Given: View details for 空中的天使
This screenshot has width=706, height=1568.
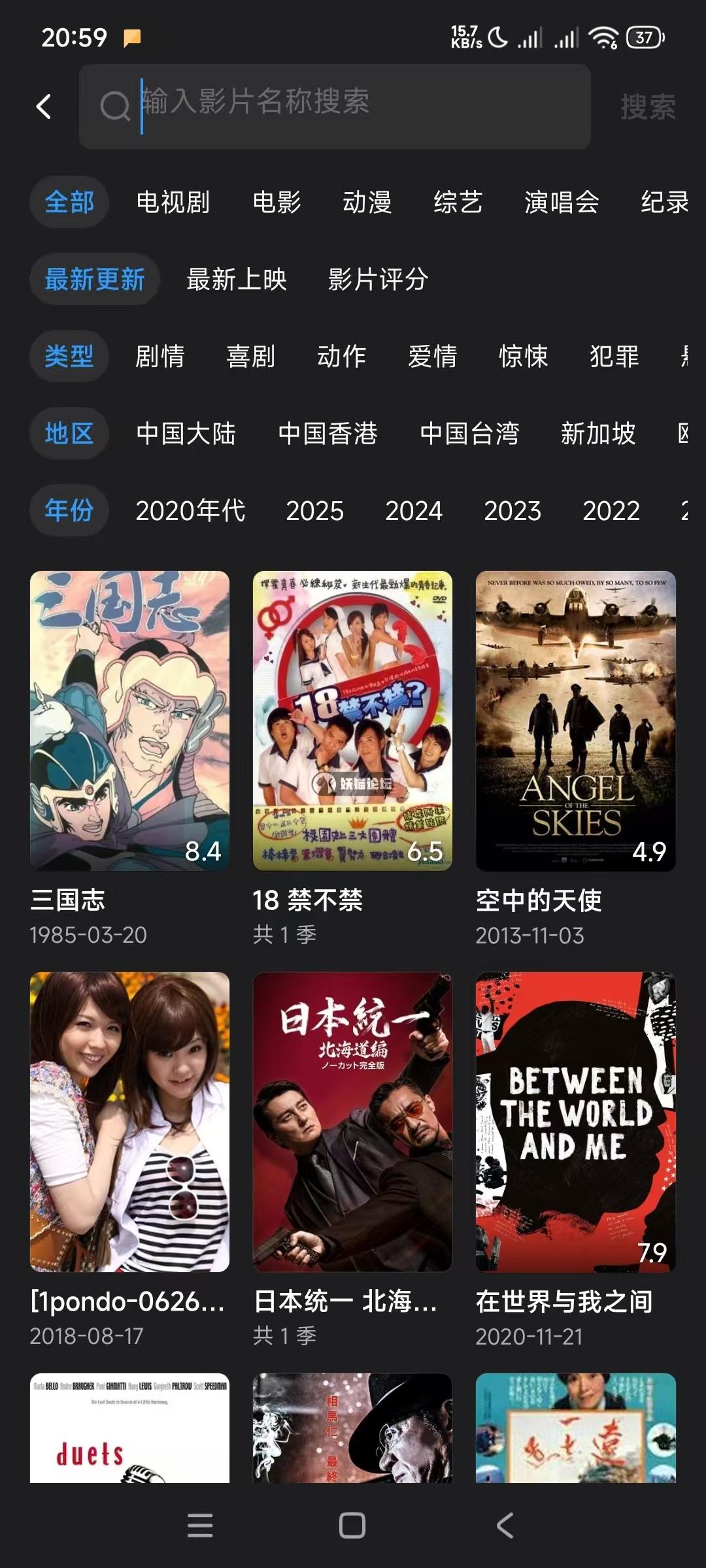Looking at the screenshot, I should click(575, 721).
